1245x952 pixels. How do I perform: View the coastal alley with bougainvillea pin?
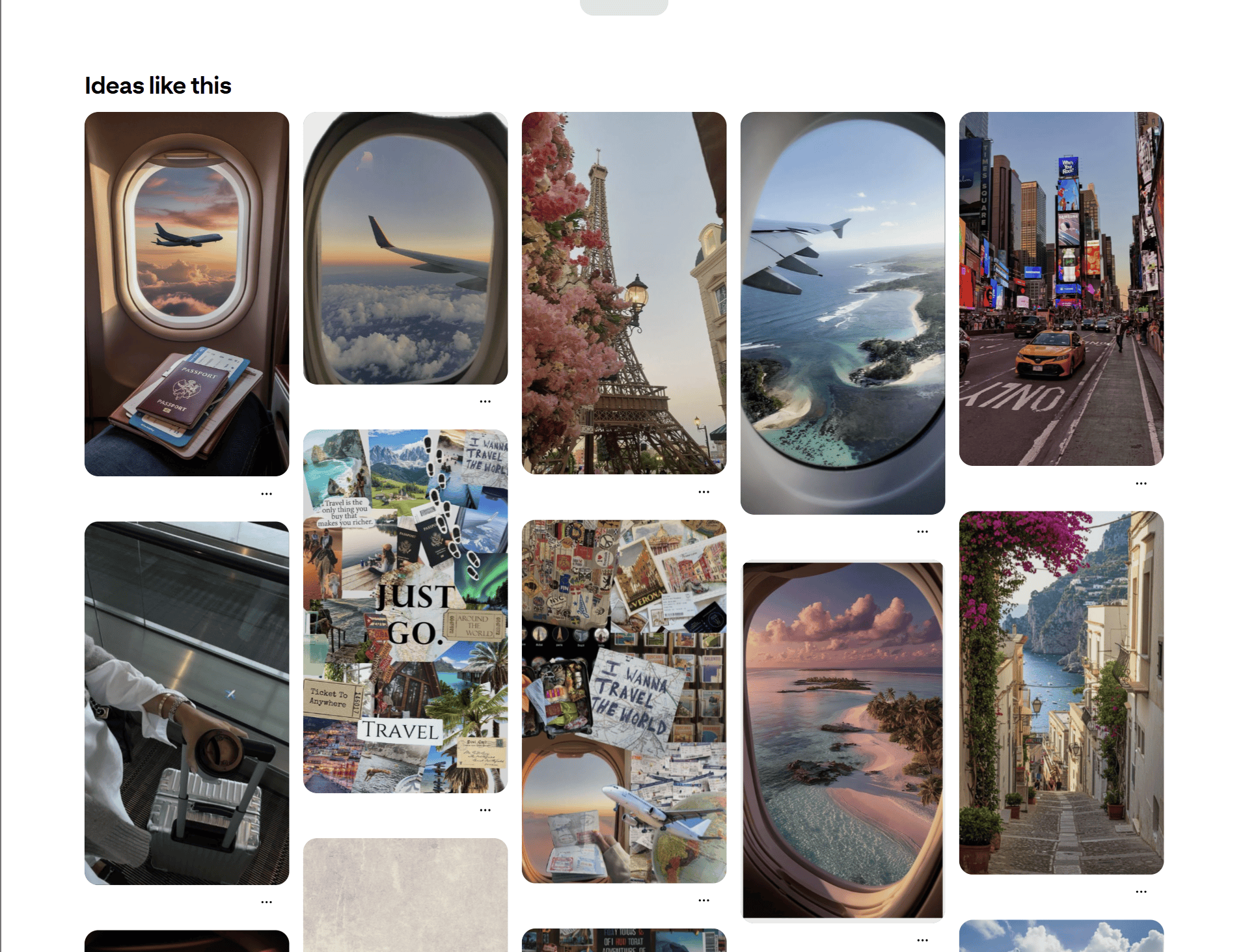pyautogui.click(x=1061, y=692)
